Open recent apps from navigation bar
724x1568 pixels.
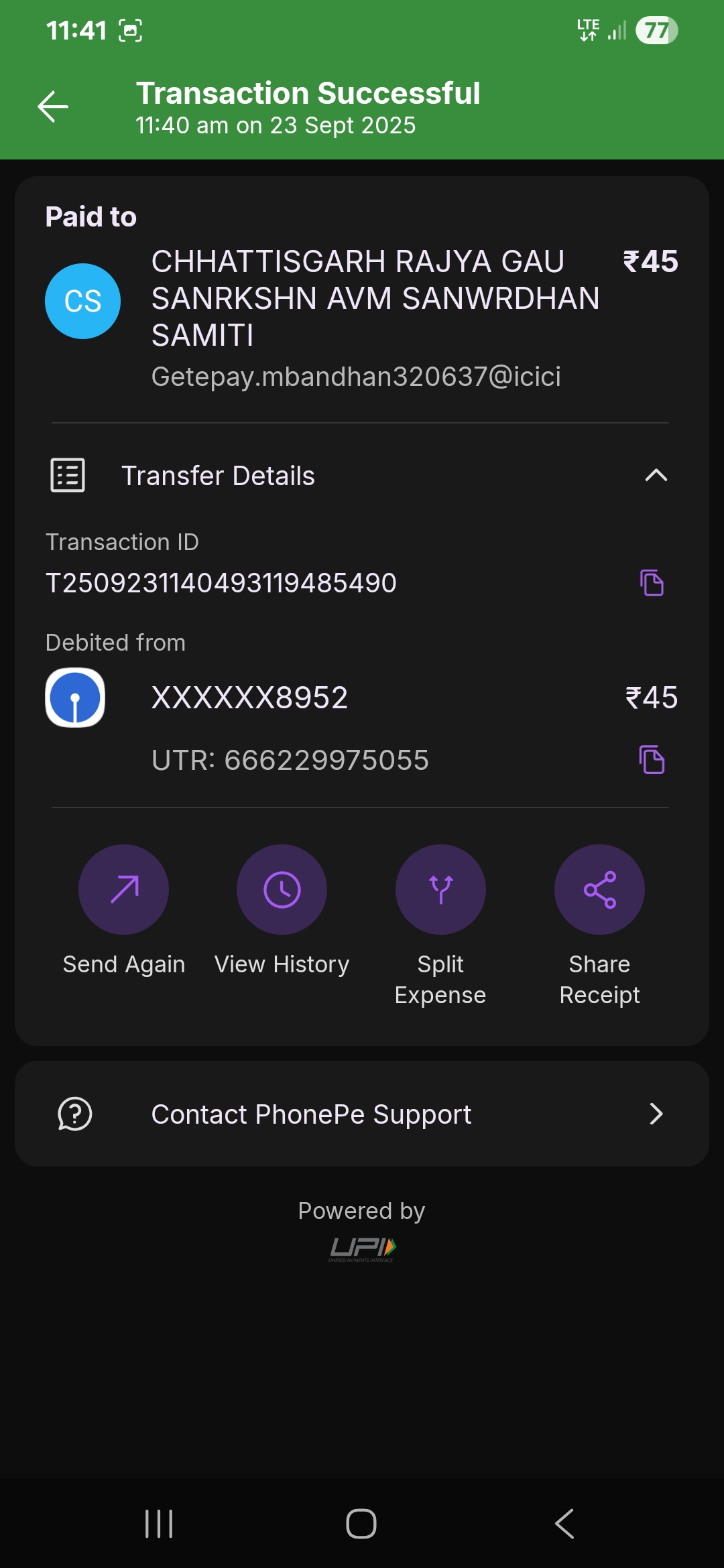tap(159, 1524)
